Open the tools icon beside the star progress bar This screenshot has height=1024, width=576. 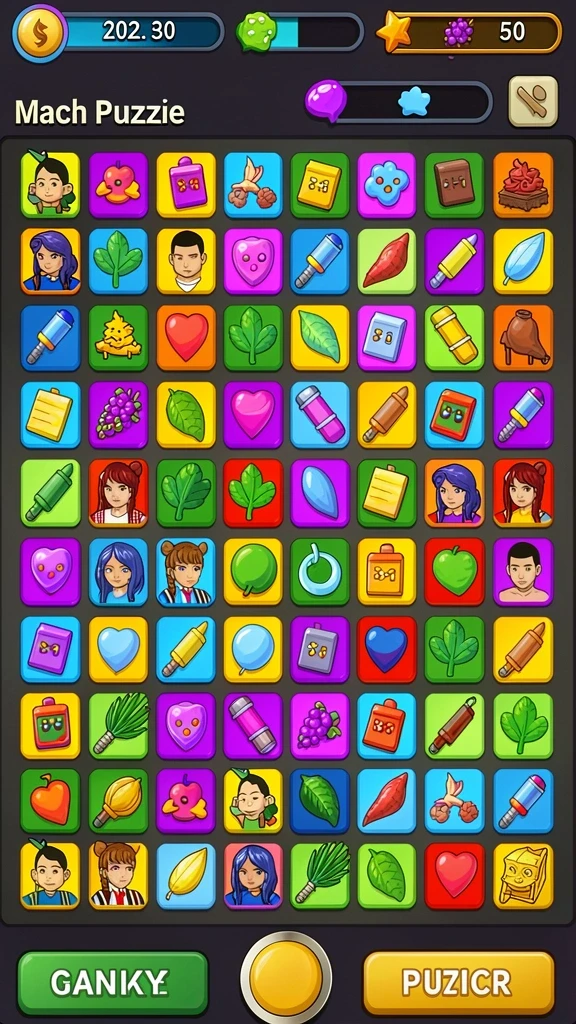pyautogui.click(x=533, y=101)
